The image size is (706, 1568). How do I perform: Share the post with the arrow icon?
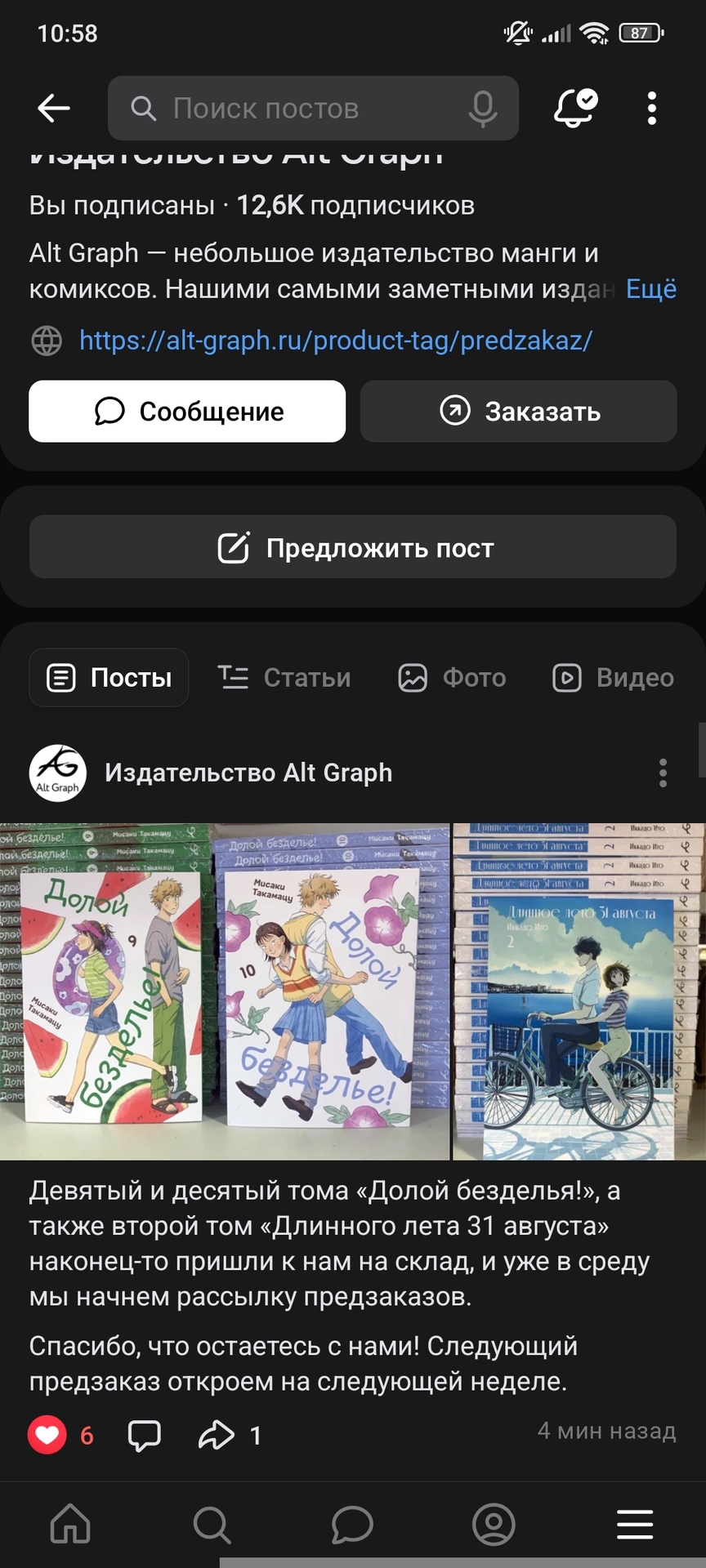(x=217, y=1435)
